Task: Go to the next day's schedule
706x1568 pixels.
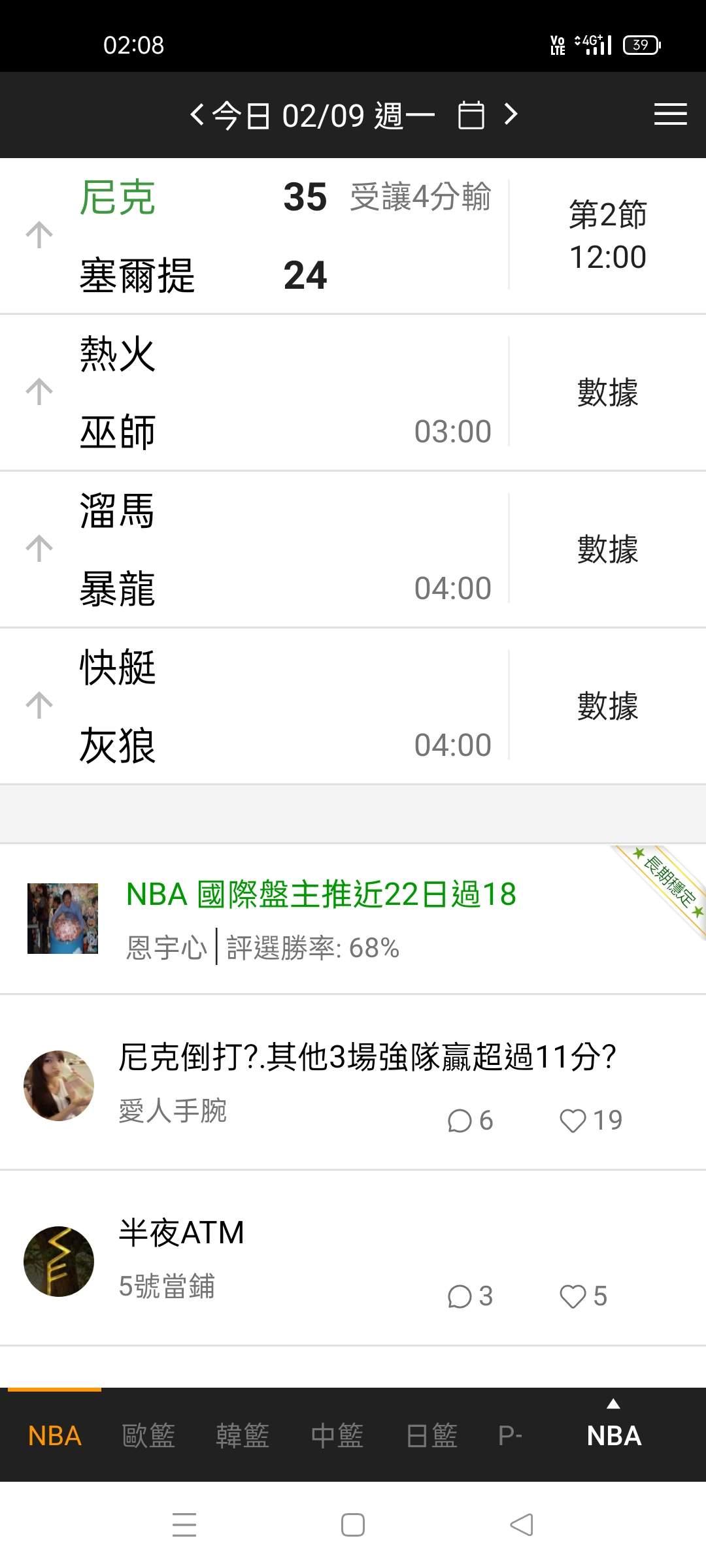Action: pos(511,115)
